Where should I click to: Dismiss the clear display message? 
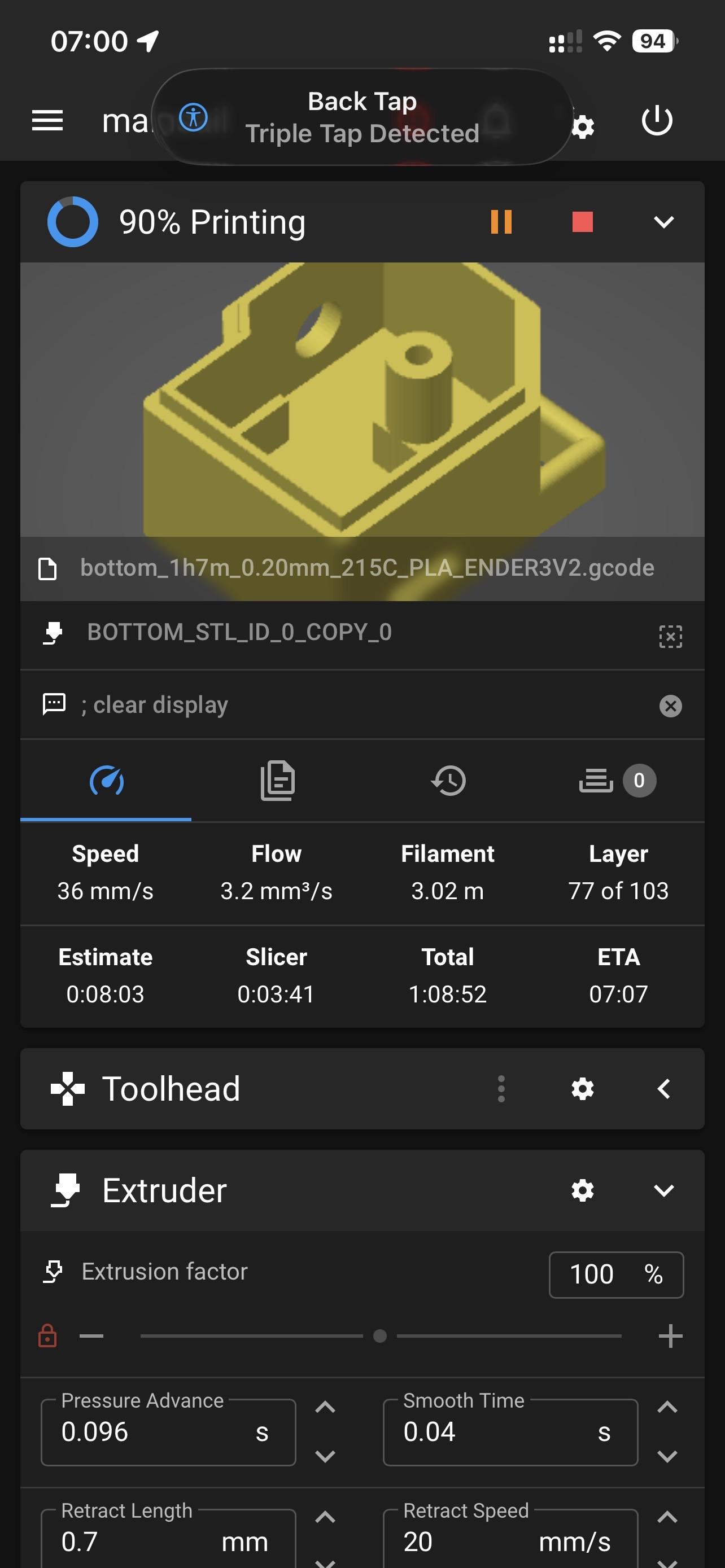pyautogui.click(x=670, y=706)
